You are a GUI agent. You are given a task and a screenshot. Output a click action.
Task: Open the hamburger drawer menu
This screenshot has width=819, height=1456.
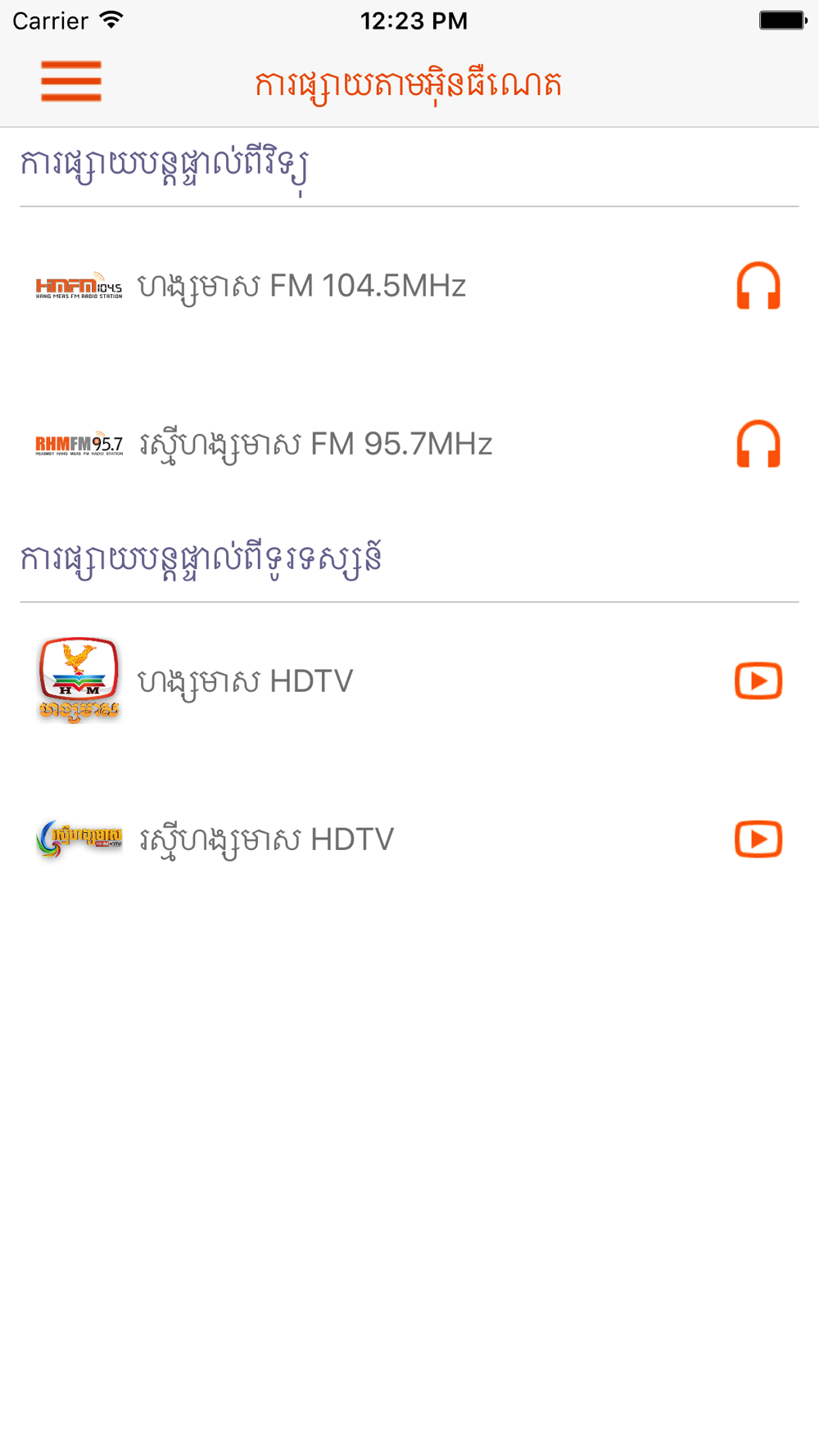click(x=71, y=81)
